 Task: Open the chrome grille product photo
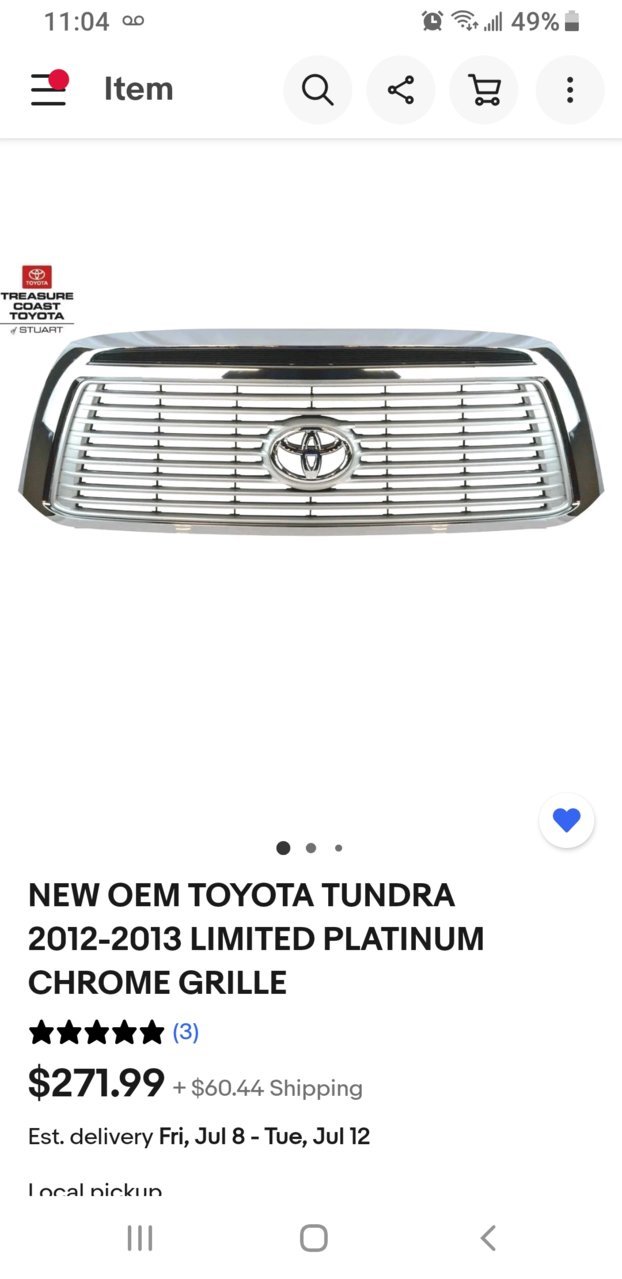pos(311,430)
